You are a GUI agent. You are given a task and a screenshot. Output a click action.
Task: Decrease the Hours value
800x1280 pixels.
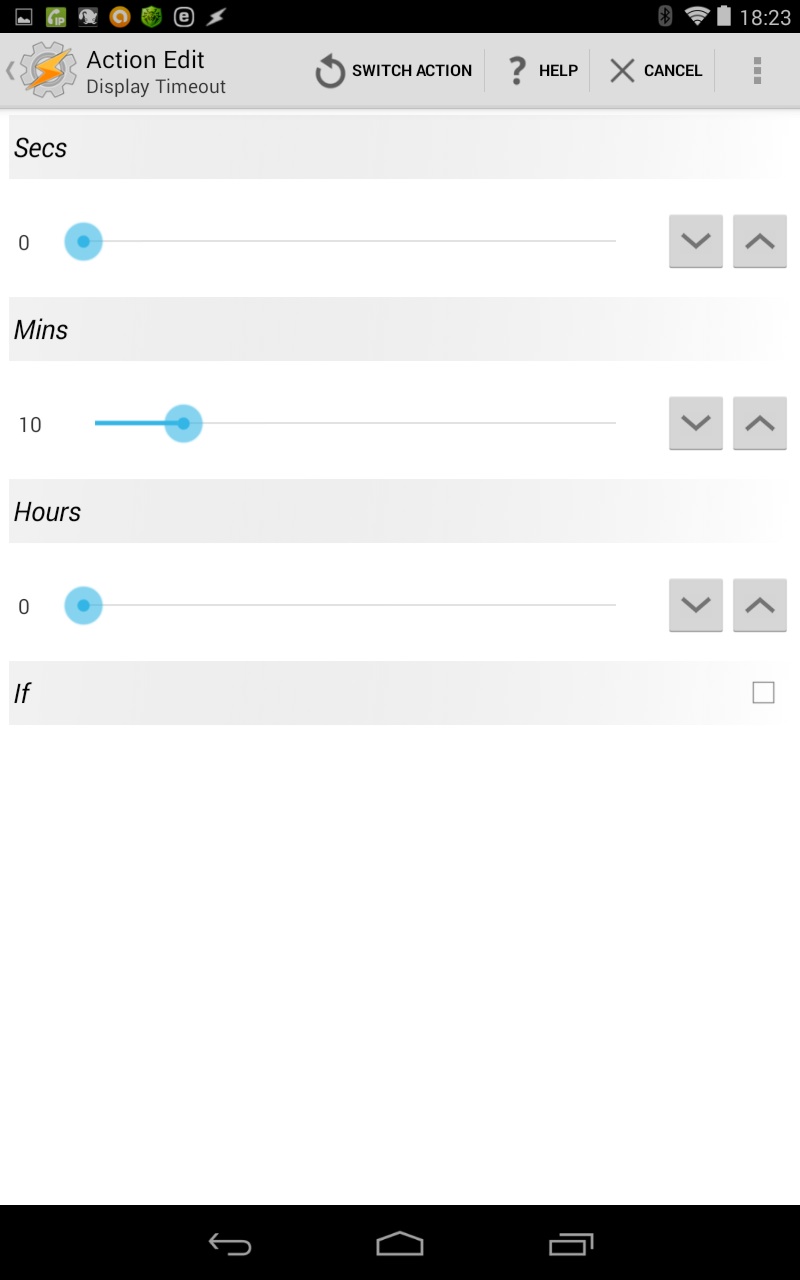coord(696,606)
